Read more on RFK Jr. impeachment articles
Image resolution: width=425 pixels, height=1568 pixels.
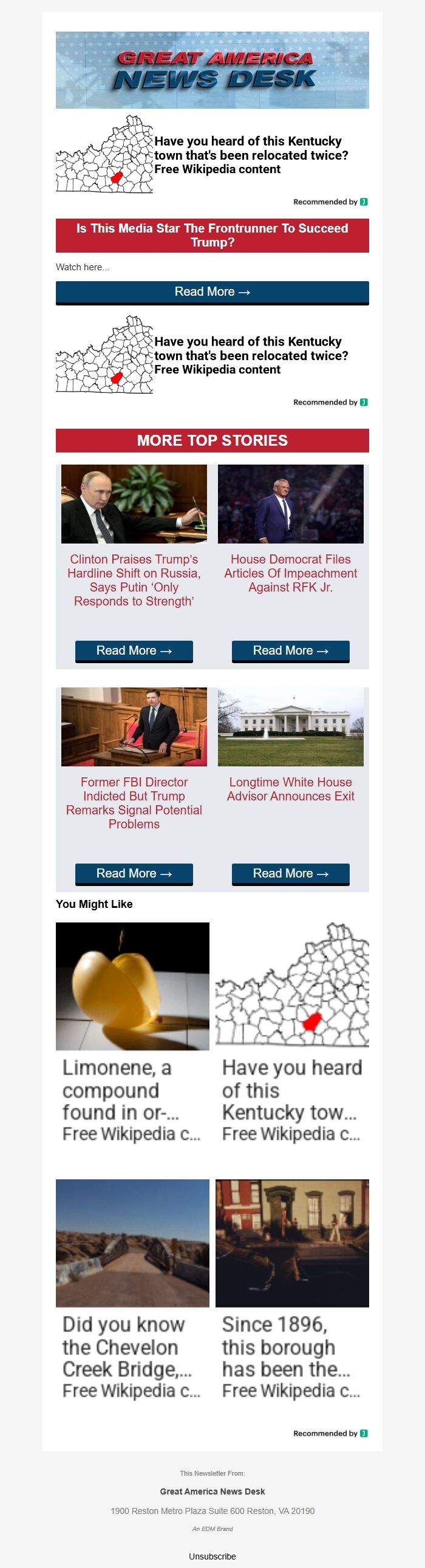(x=290, y=650)
